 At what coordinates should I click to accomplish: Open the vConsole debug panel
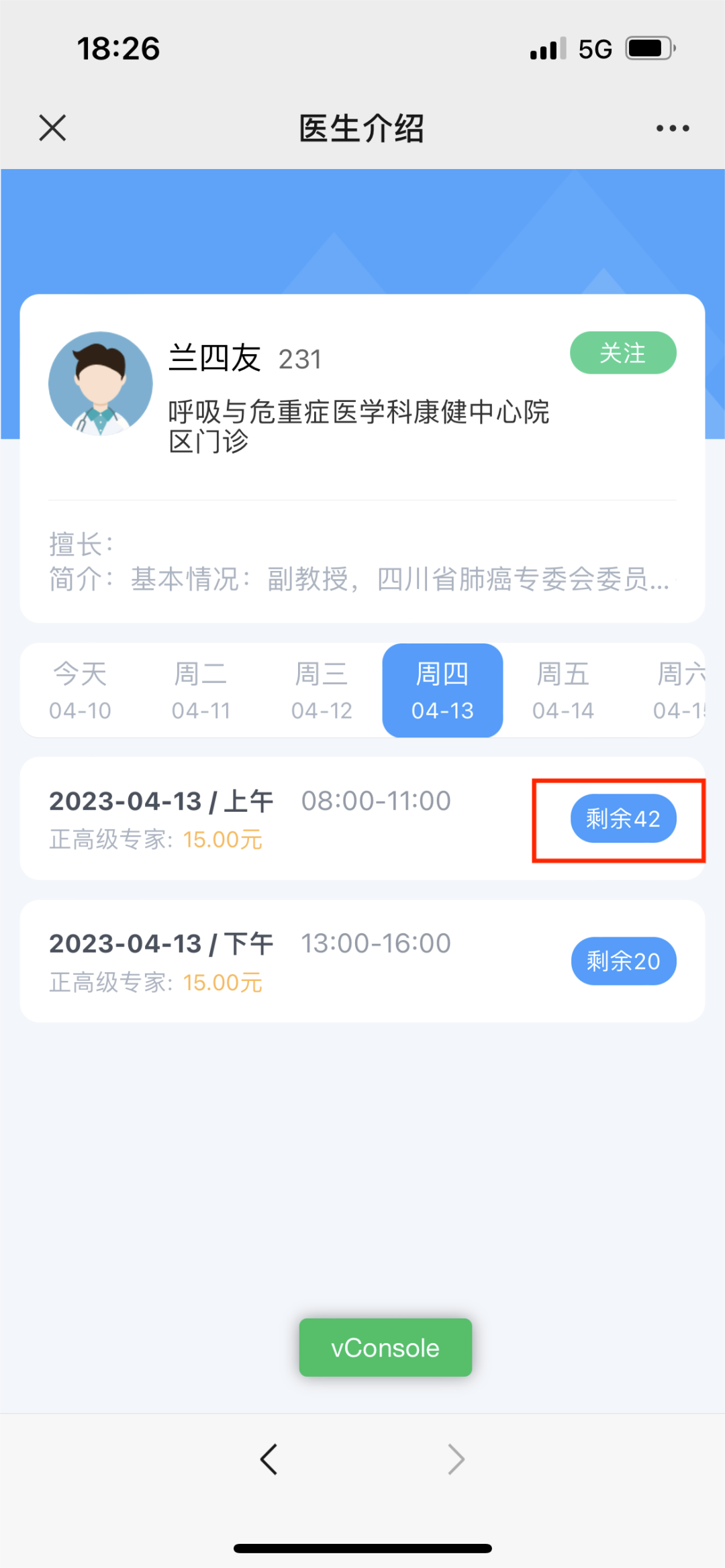tap(385, 1347)
